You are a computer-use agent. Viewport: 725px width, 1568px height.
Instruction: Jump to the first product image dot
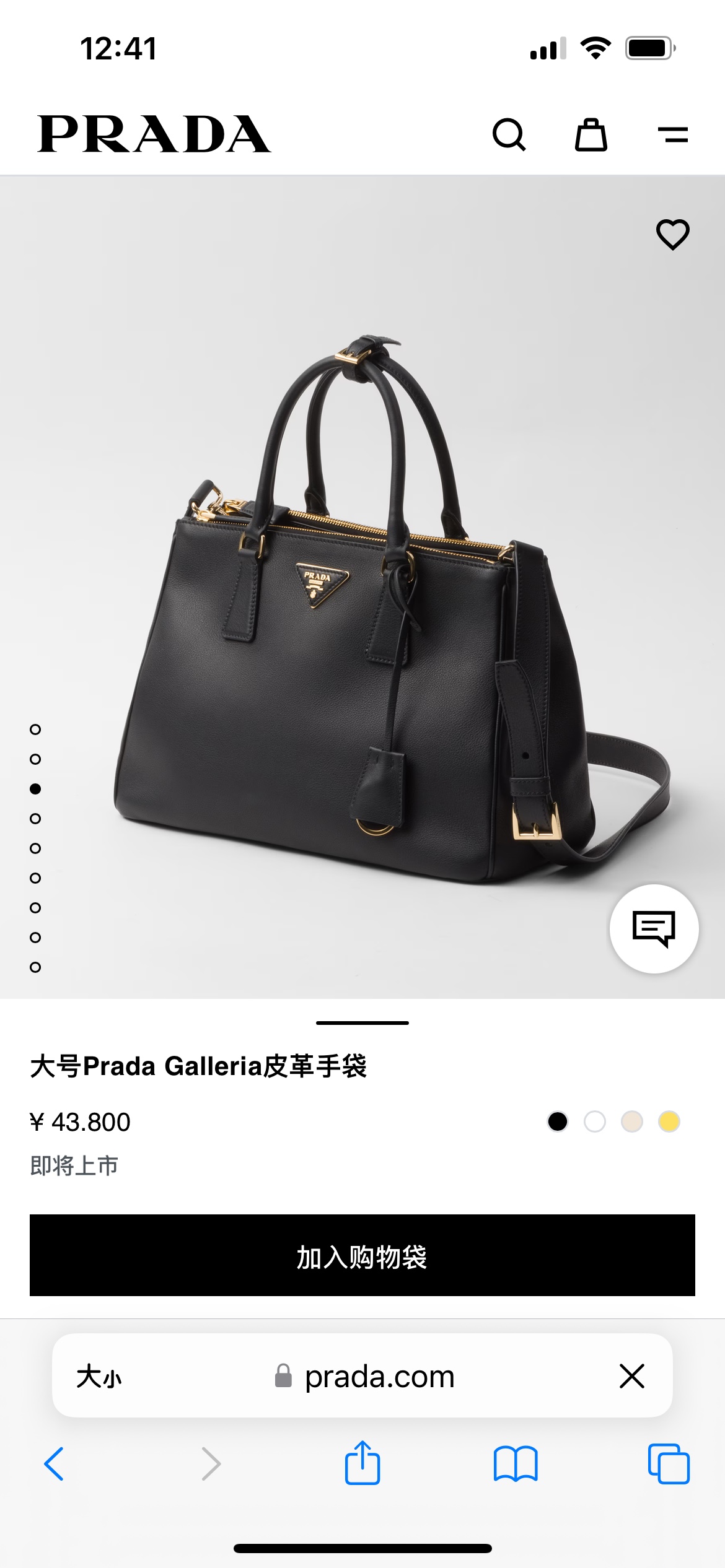(35, 730)
